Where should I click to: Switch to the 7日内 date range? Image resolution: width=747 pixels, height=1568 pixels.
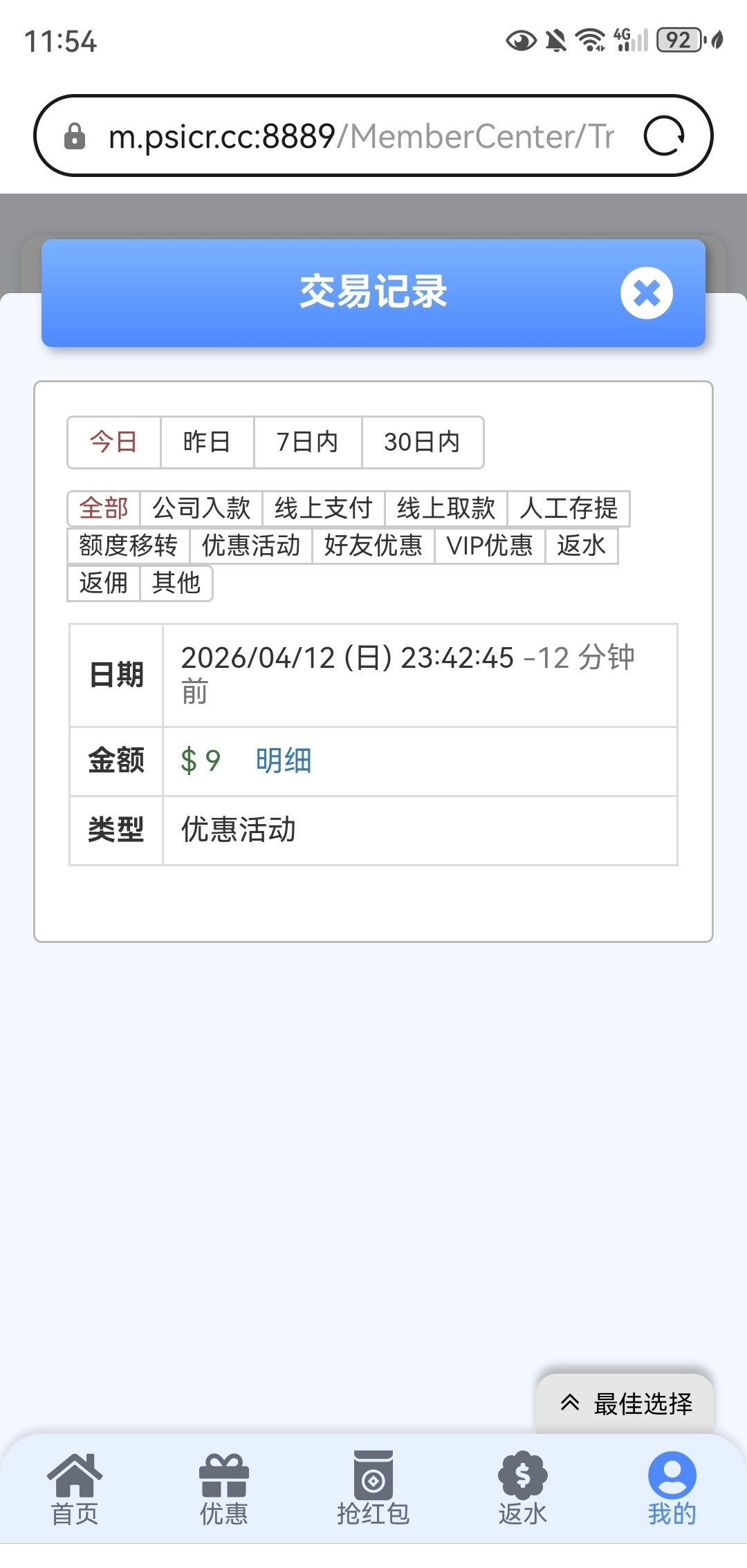307,442
